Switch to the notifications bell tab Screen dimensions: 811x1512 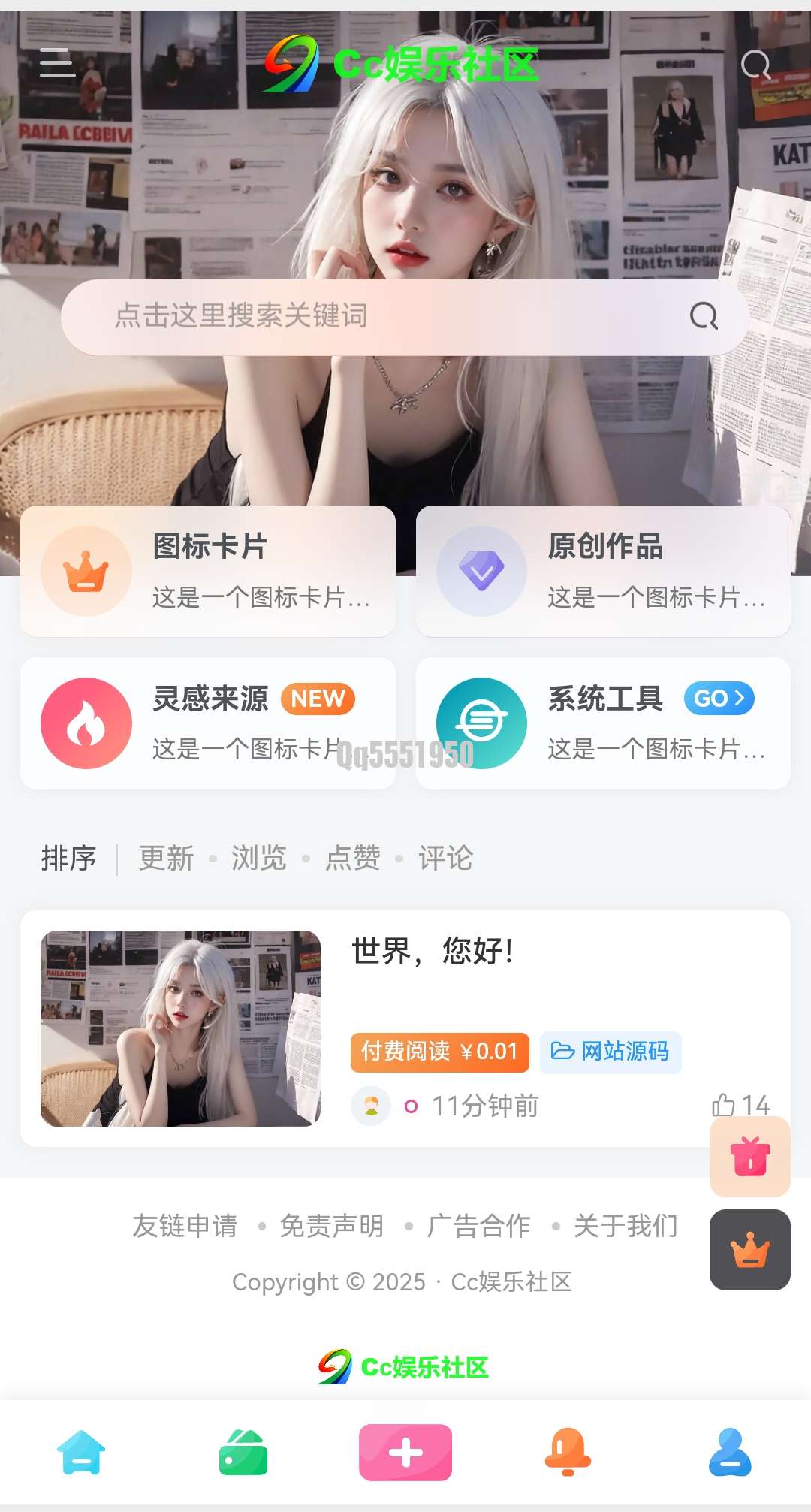pos(568,1452)
